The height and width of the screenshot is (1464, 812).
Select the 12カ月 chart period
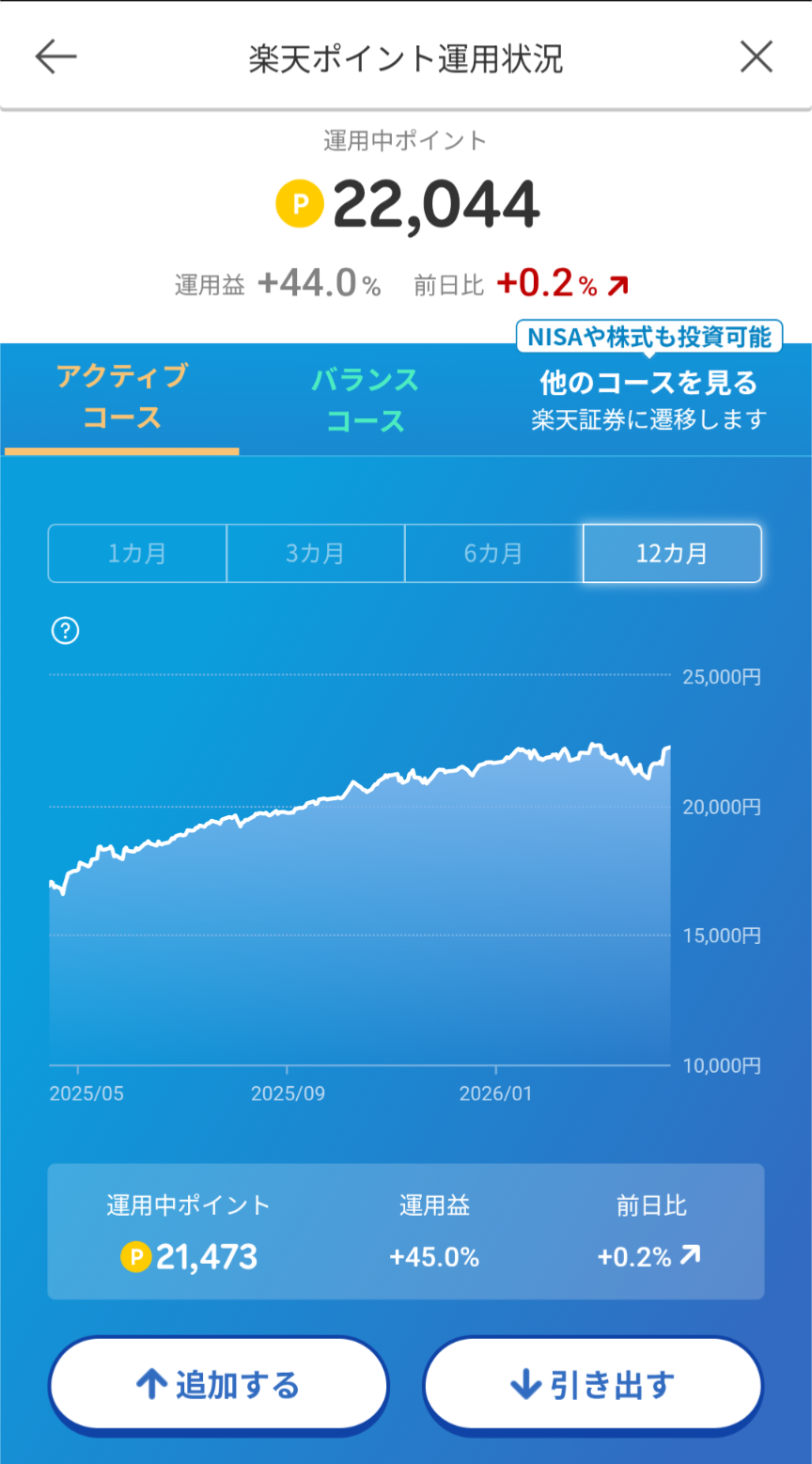[x=672, y=554]
